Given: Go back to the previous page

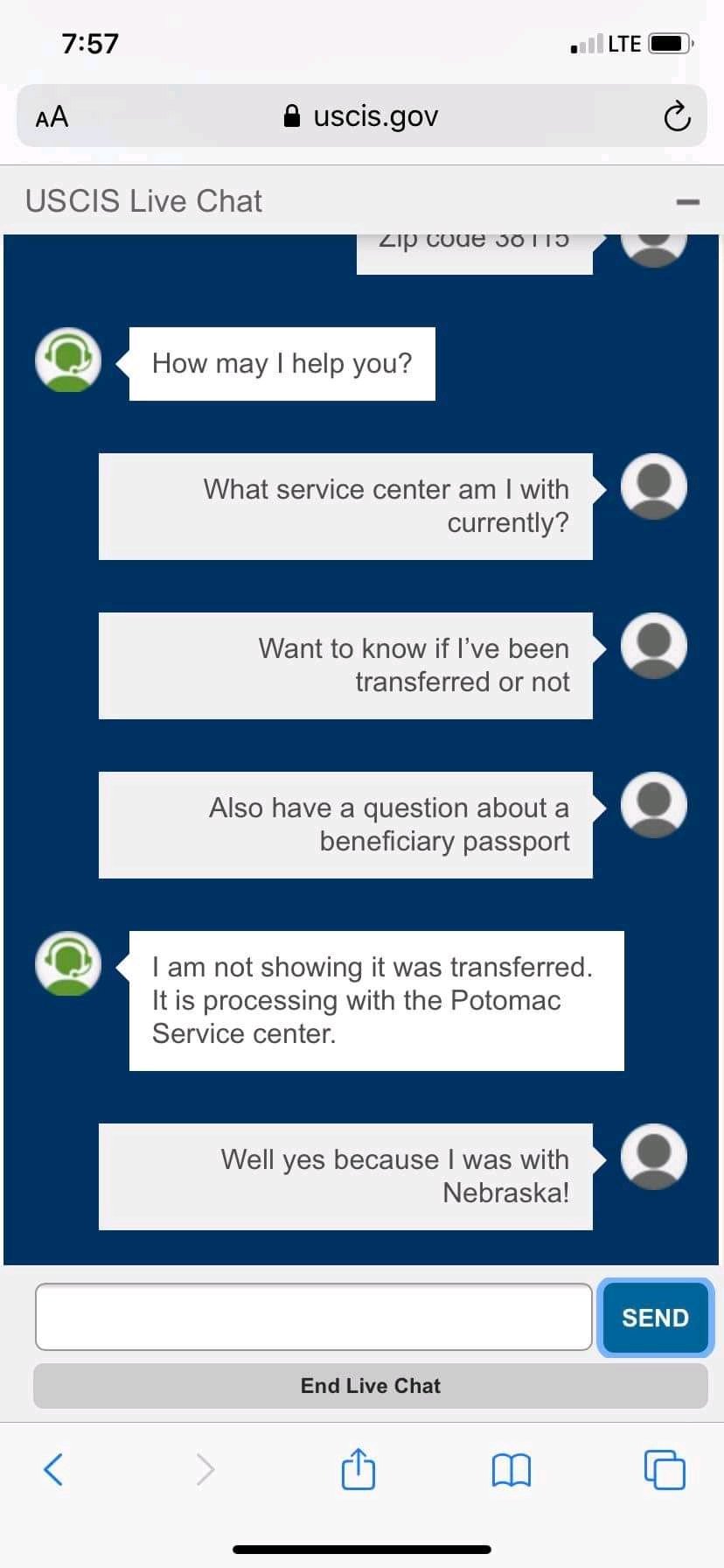Looking at the screenshot, I should point(53,1469).
